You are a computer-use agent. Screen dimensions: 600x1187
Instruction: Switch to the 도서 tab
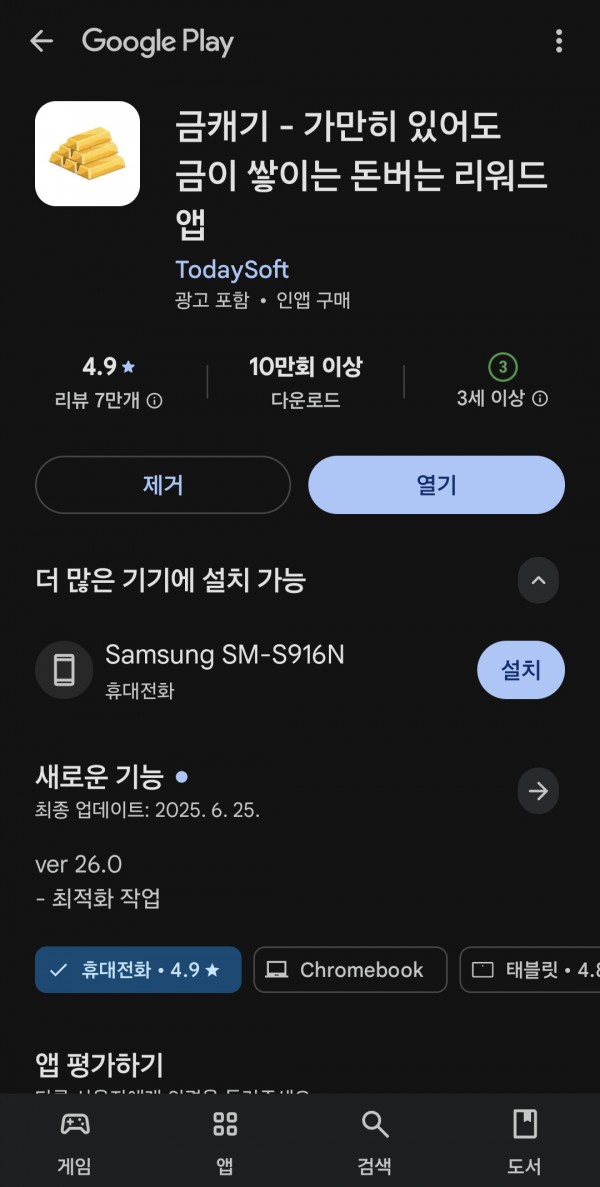coord(524,1140)
